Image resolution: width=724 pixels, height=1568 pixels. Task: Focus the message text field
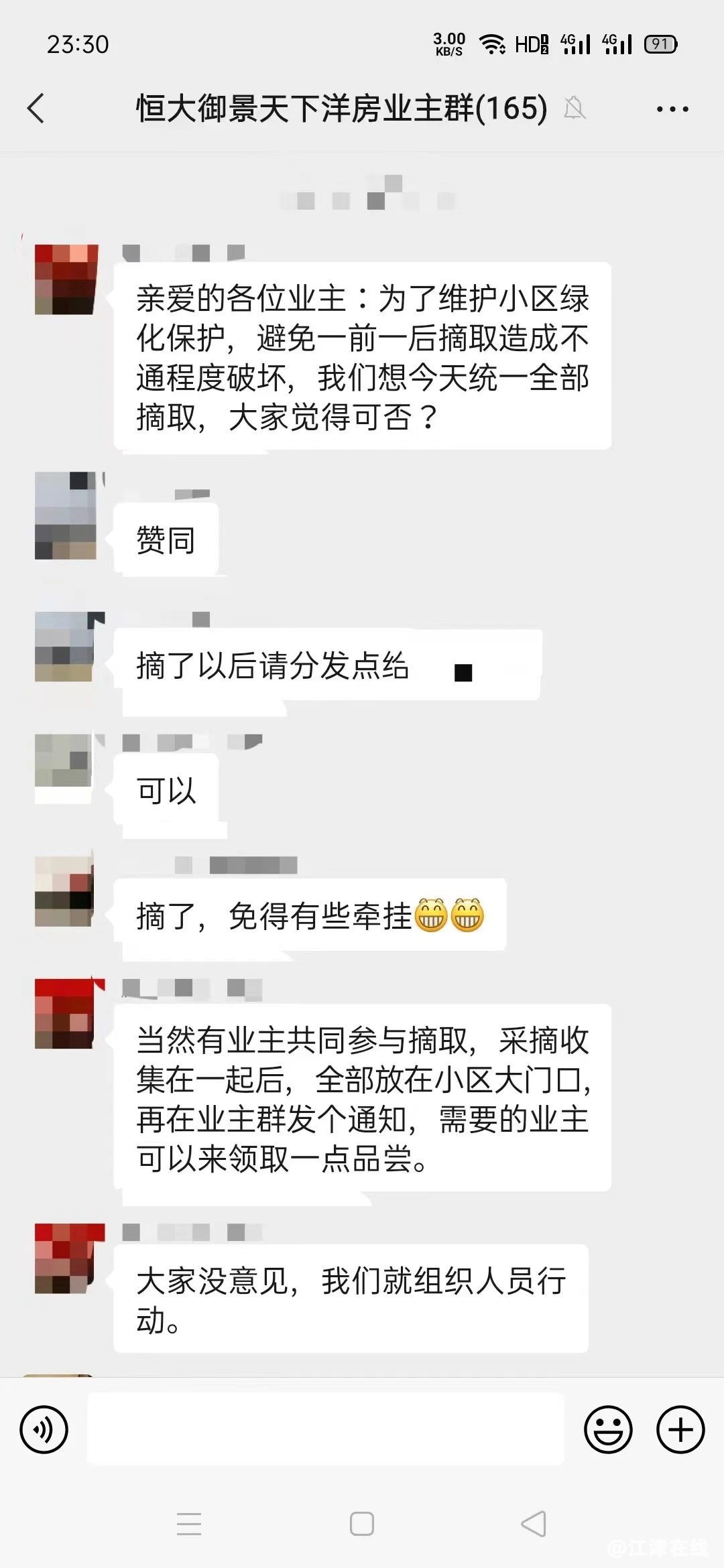point(325,1429)
